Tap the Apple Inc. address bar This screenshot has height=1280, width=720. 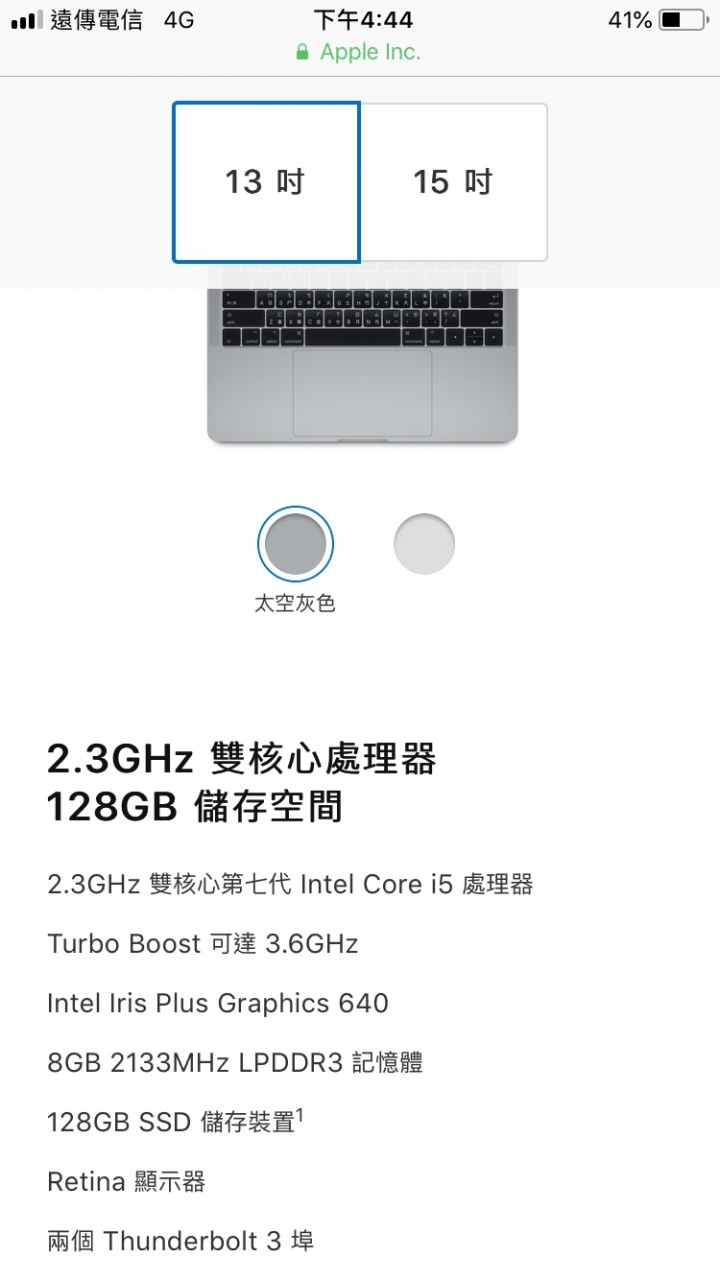point(360,53)
